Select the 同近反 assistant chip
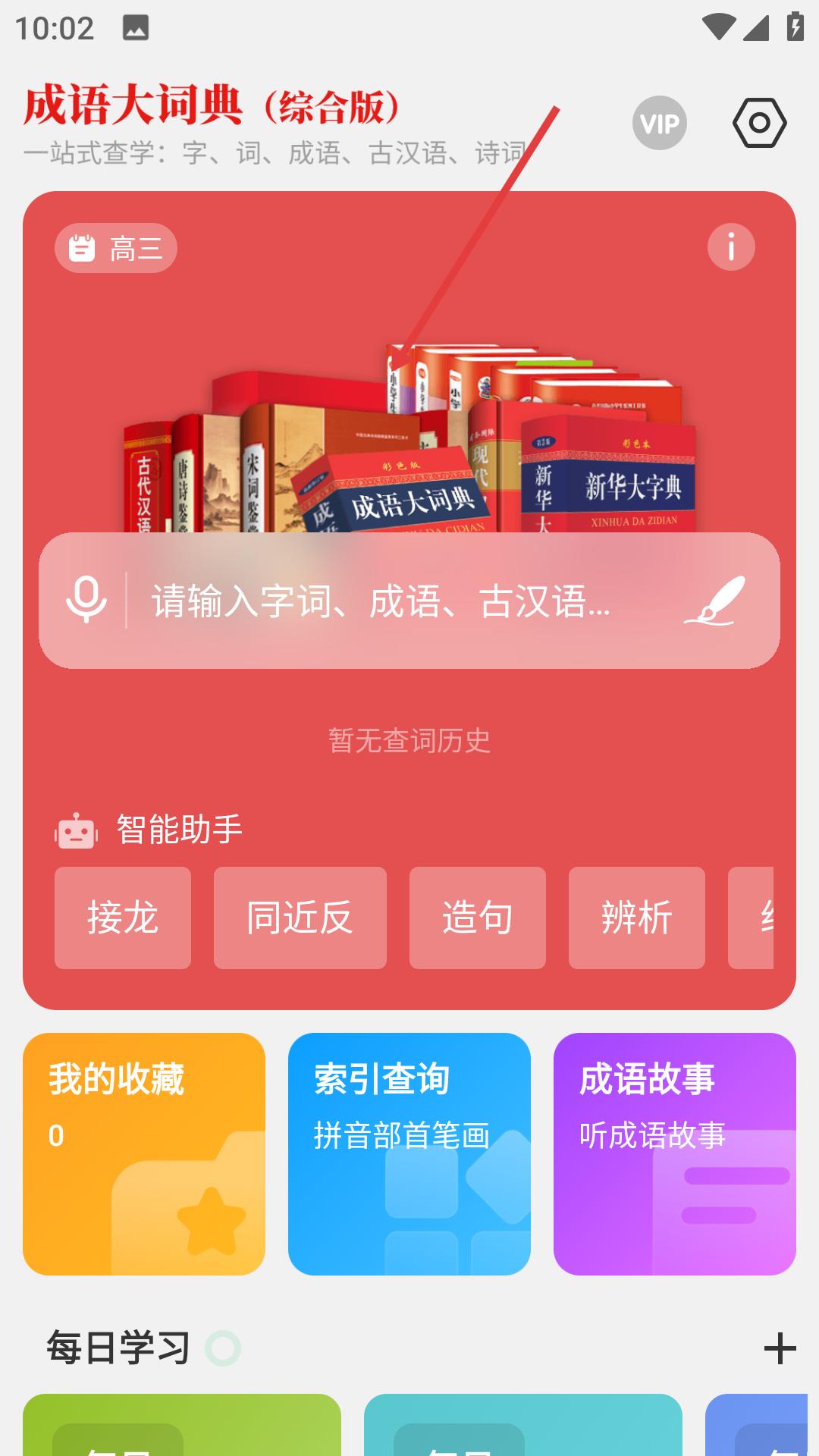819x1456 pixels. (x=300, y=918)
